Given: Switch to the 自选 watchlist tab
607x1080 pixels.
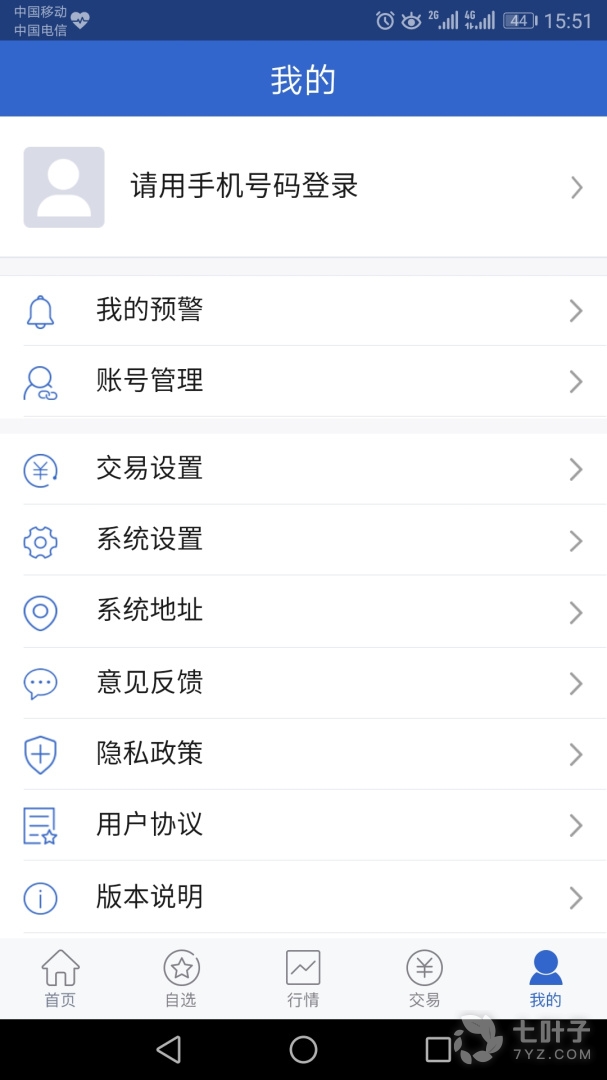Looking at the screenshot, I should tap(181, 979).
